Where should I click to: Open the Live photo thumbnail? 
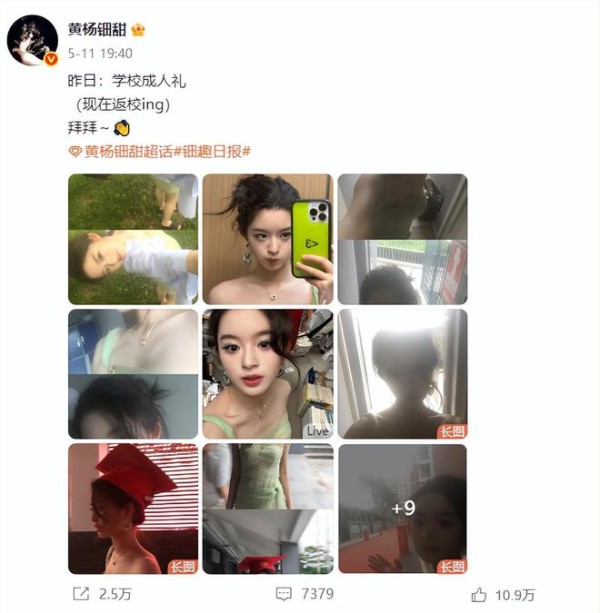point(267,373)
